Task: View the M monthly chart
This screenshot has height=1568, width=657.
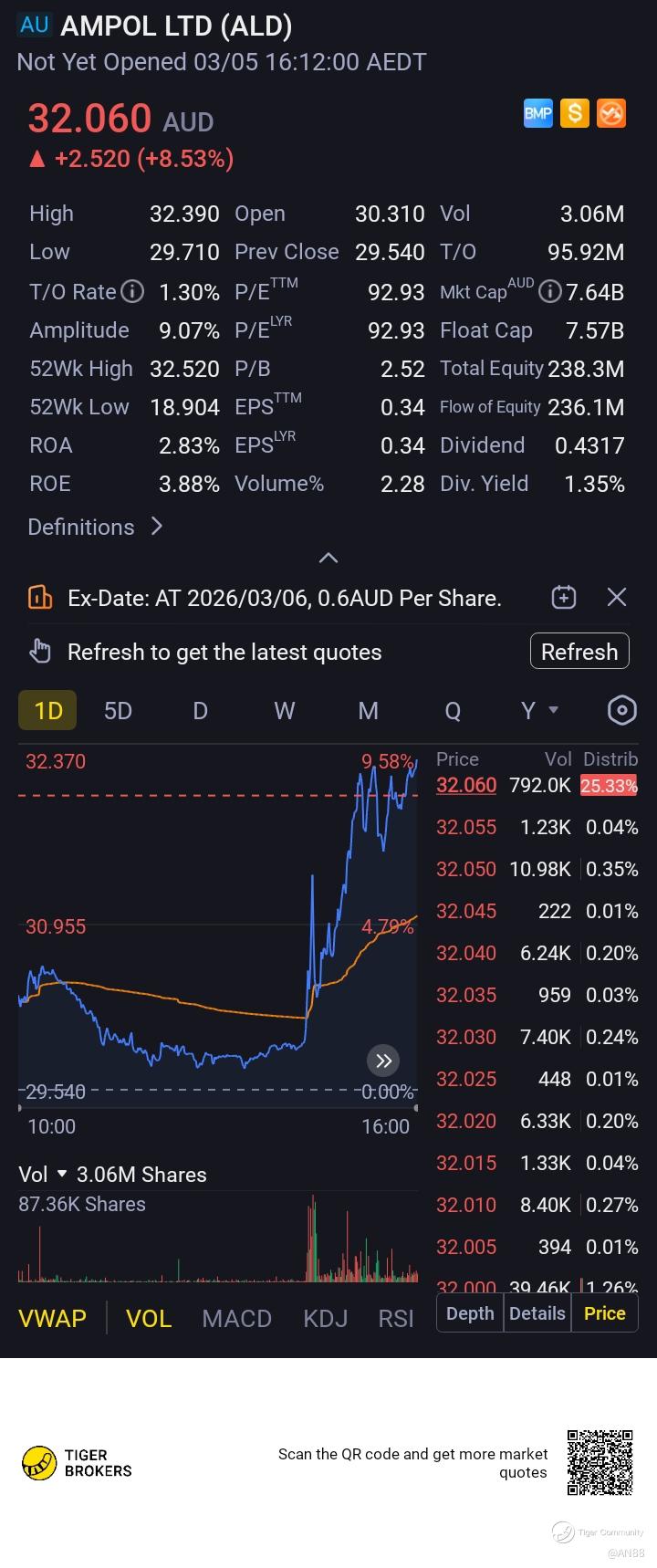Action: [368, 711]
